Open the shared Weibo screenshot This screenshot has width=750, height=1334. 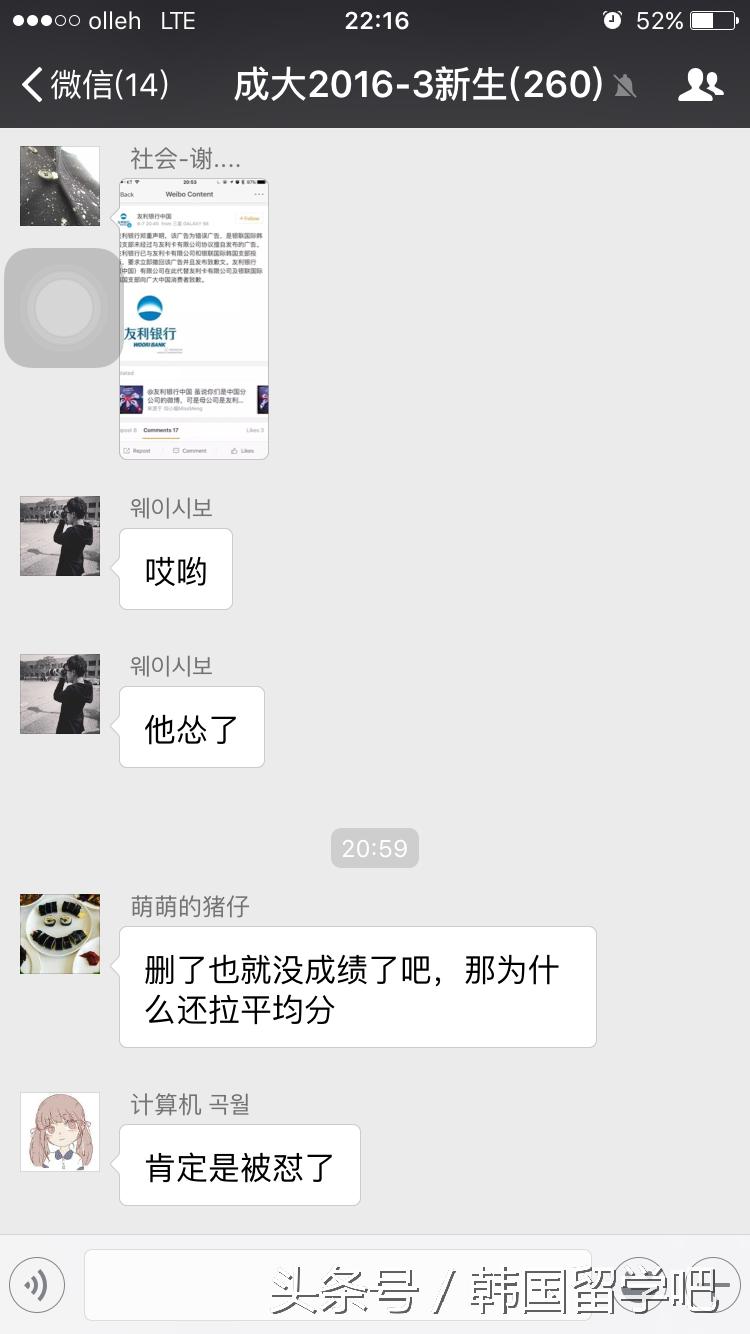point(194,320)
